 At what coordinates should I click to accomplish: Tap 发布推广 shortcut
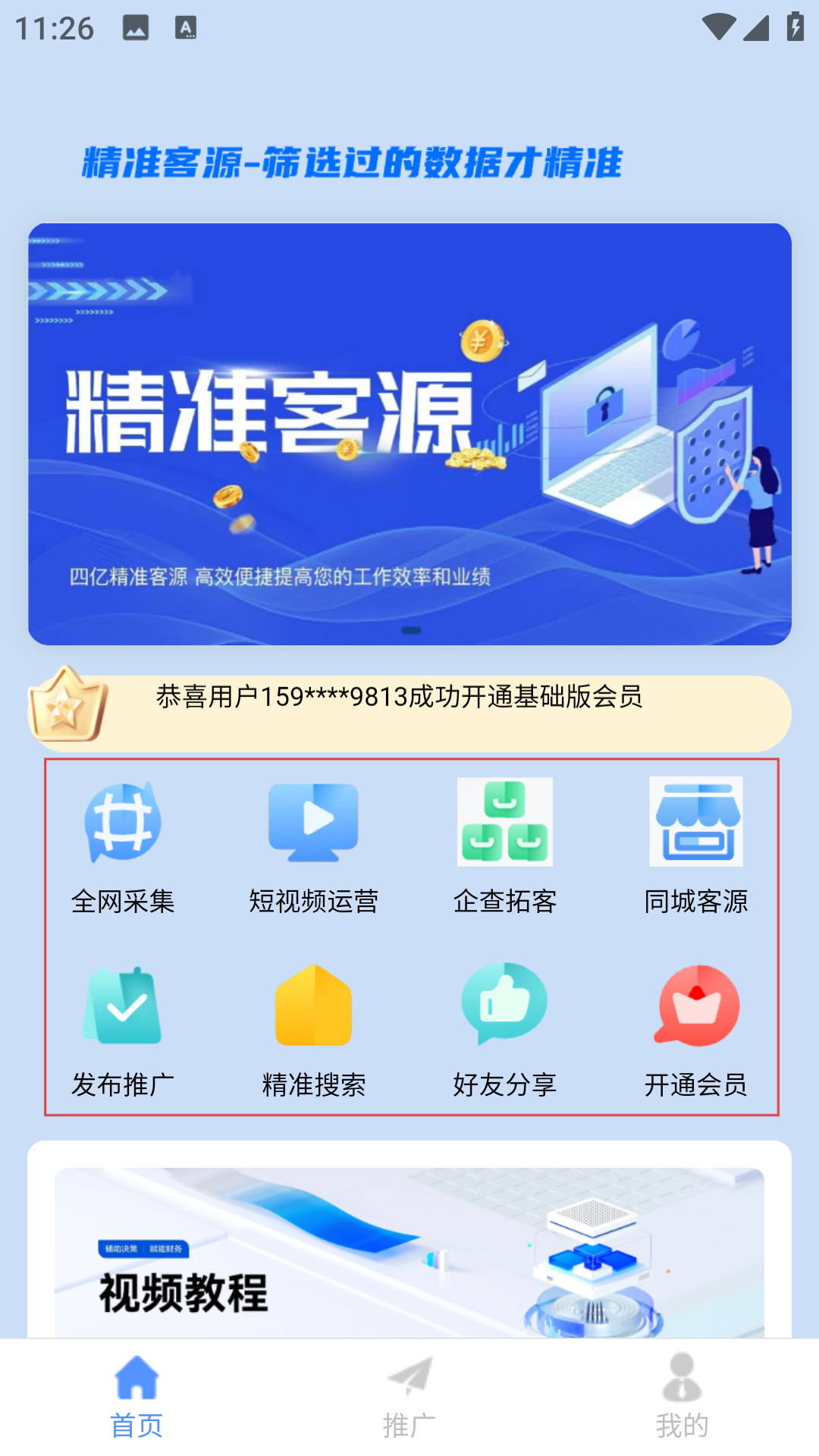point(123,1031)
